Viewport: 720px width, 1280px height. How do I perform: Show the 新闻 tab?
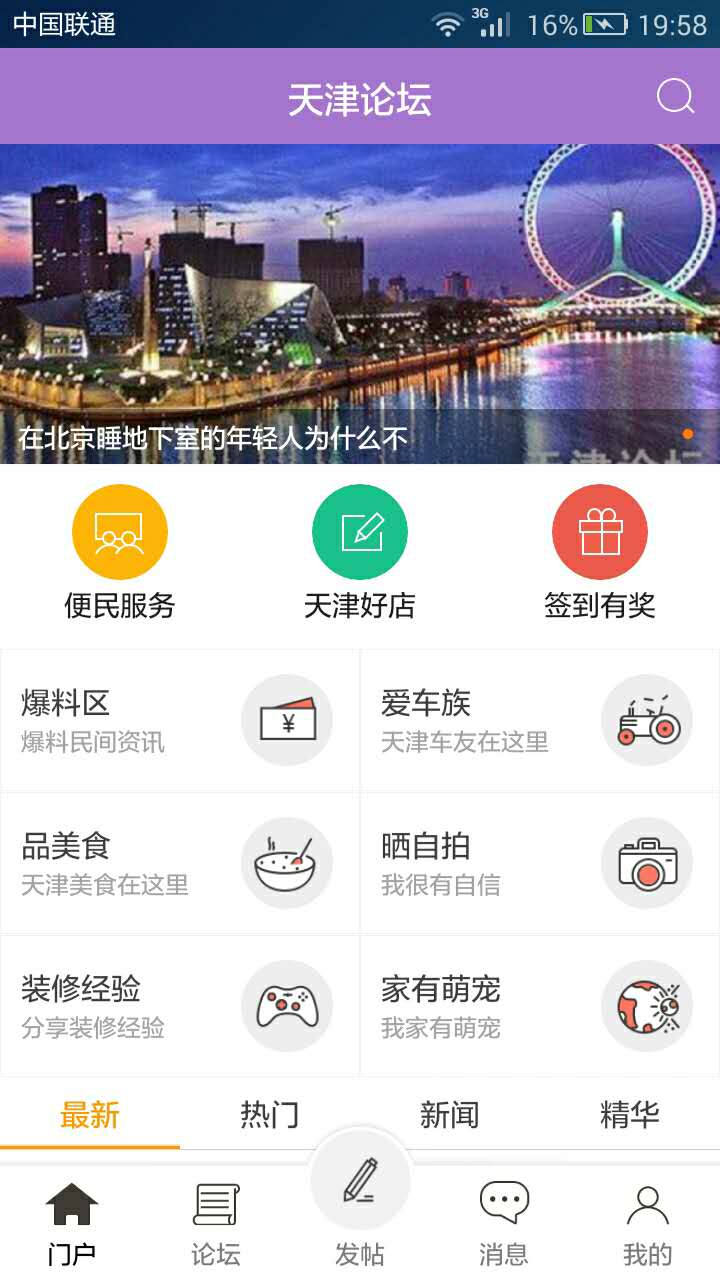(x=450, y=1114)
